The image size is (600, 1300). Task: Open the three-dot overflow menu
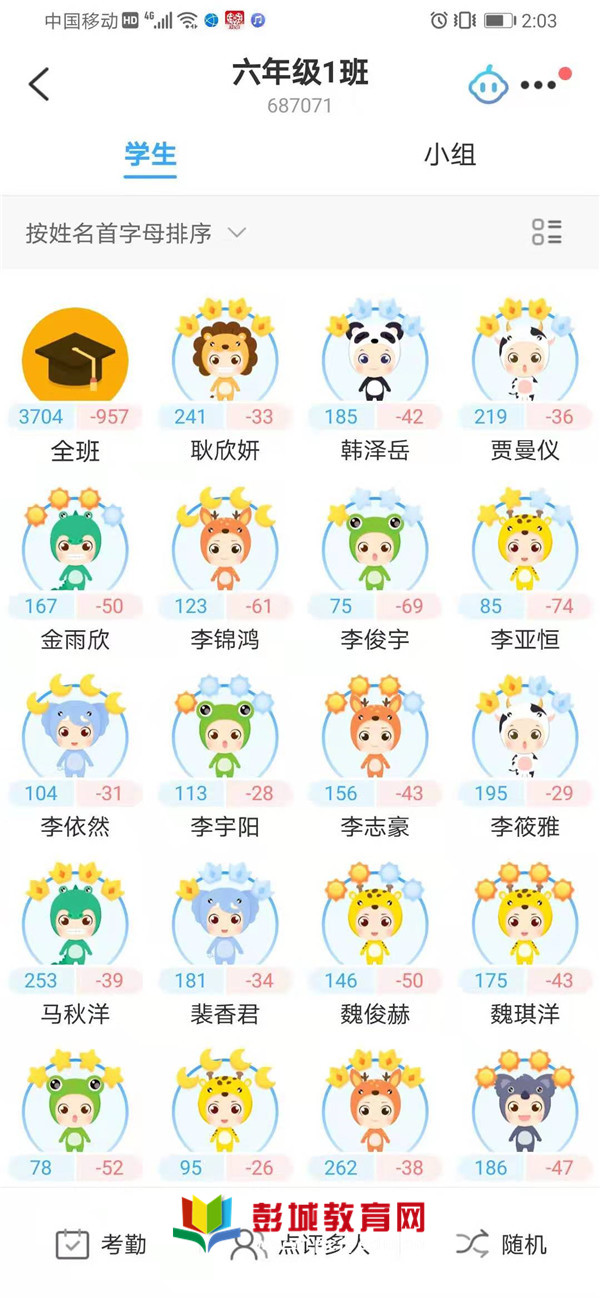(539, 85)
